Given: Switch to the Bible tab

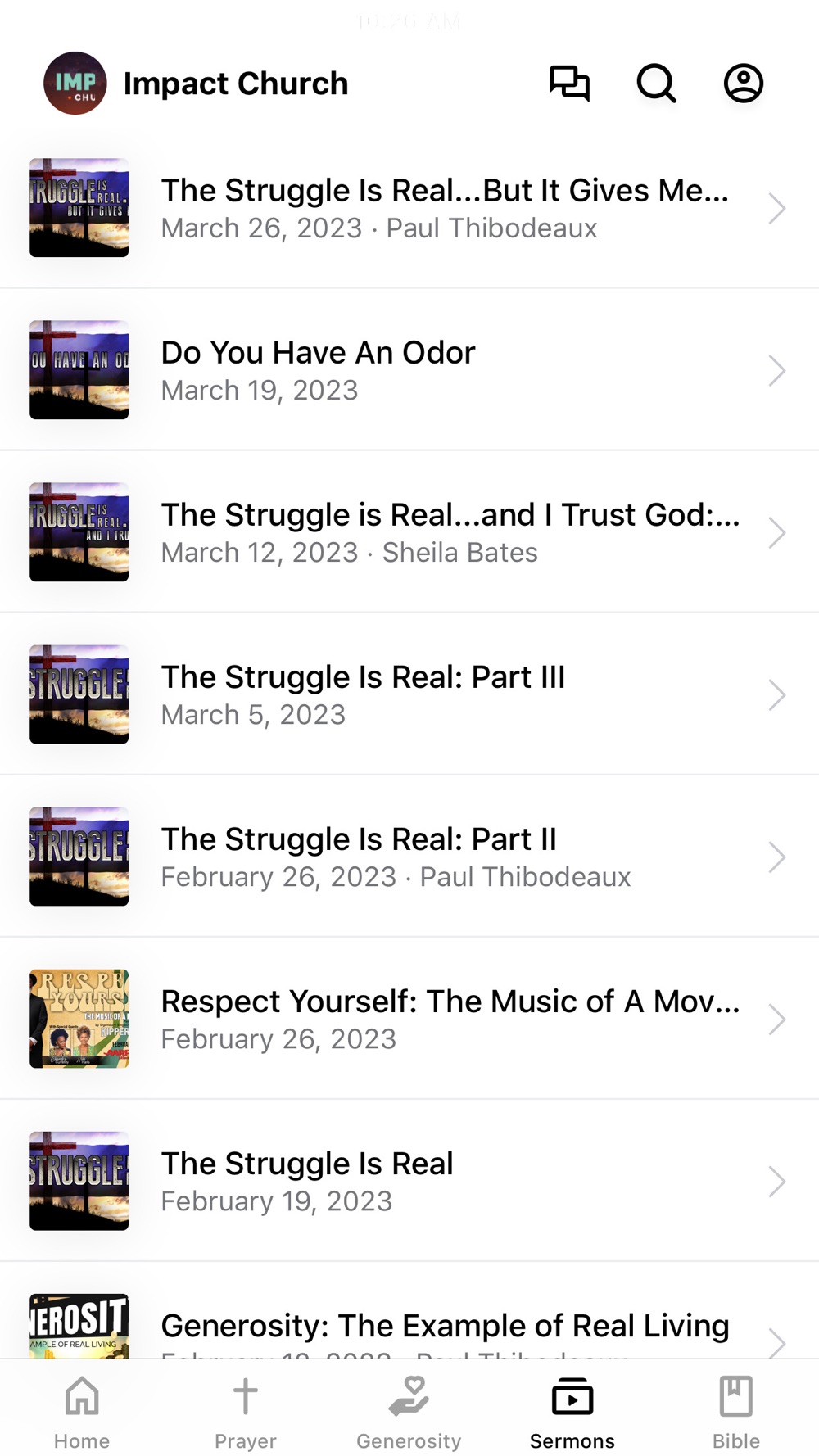Looking at the screenshot, I should point(735,1410).
